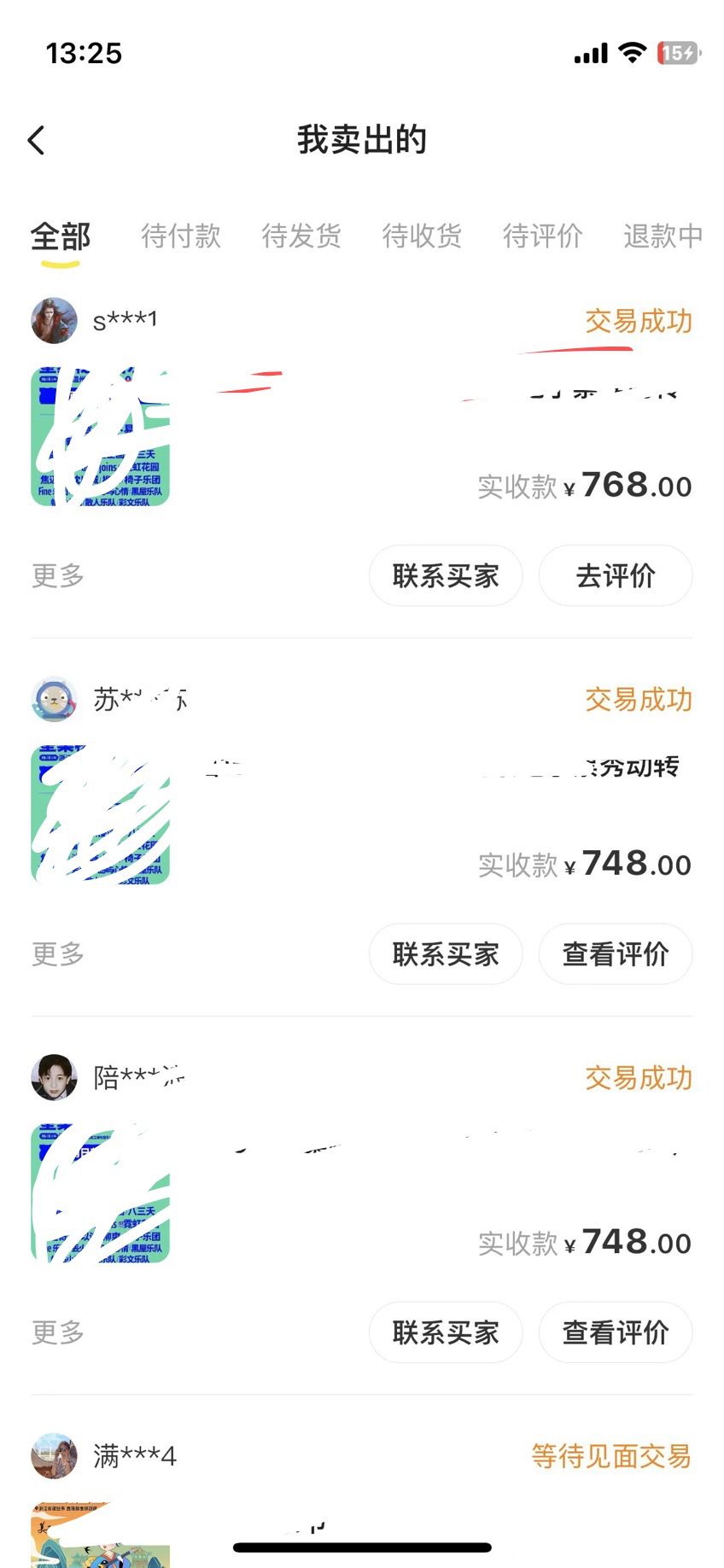
Task: Open the 退款中 tab
Action: (x=663, y=236)
